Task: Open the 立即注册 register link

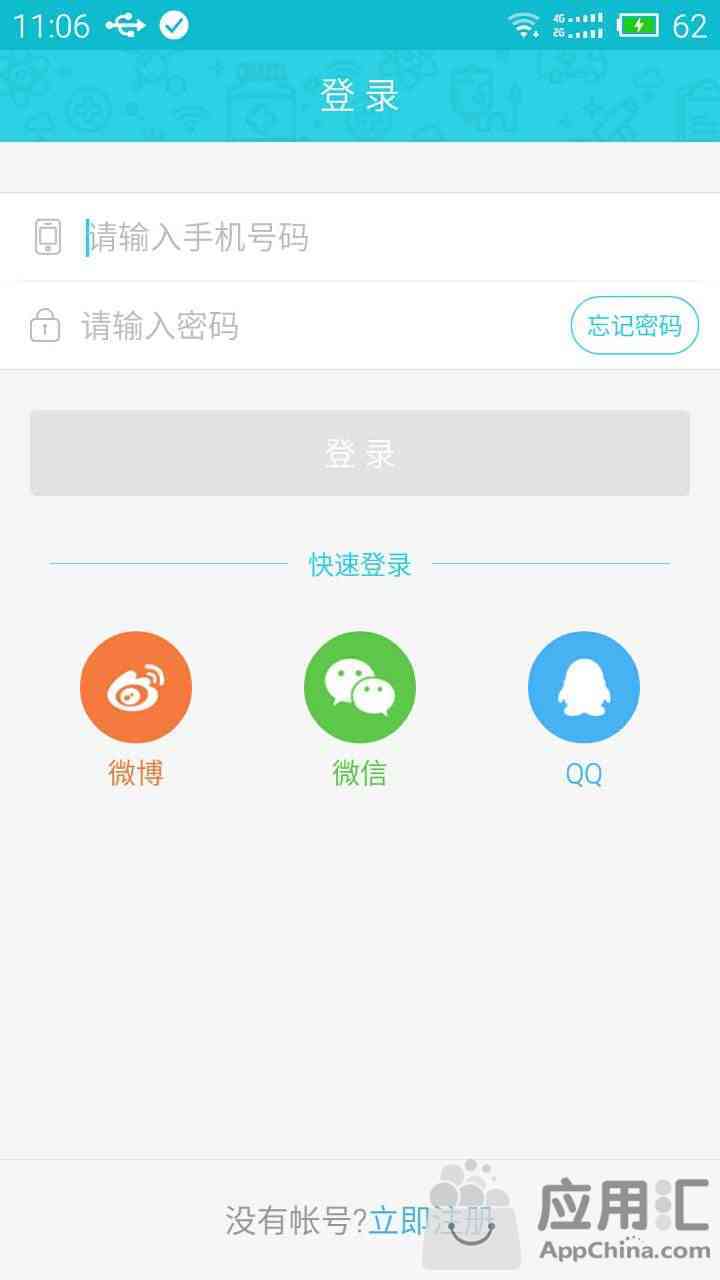Action: (430, 1220)
